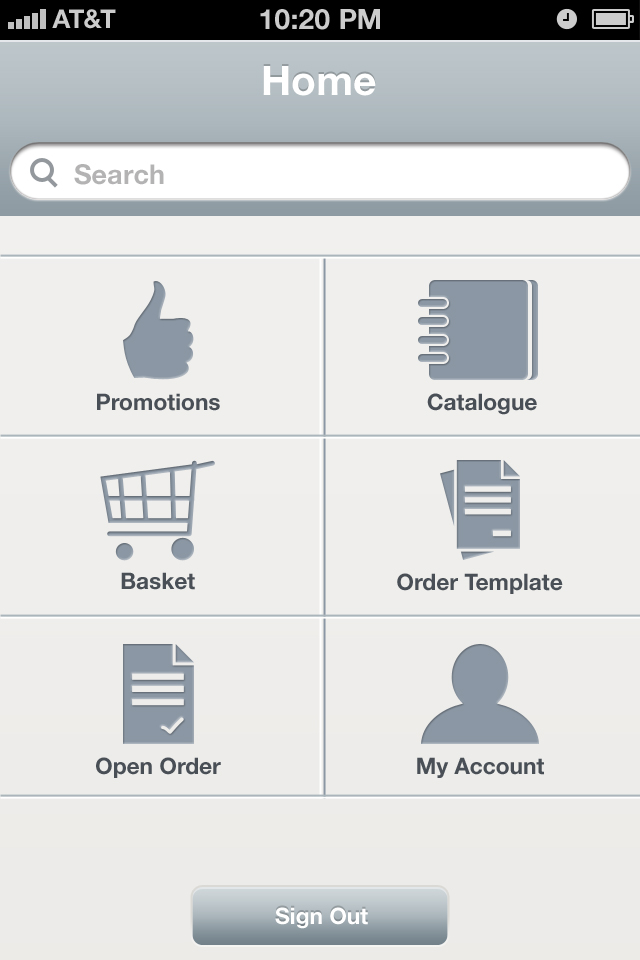Open My Account
Viewport: 640px width, 960px height.
[x=482, y=708]
